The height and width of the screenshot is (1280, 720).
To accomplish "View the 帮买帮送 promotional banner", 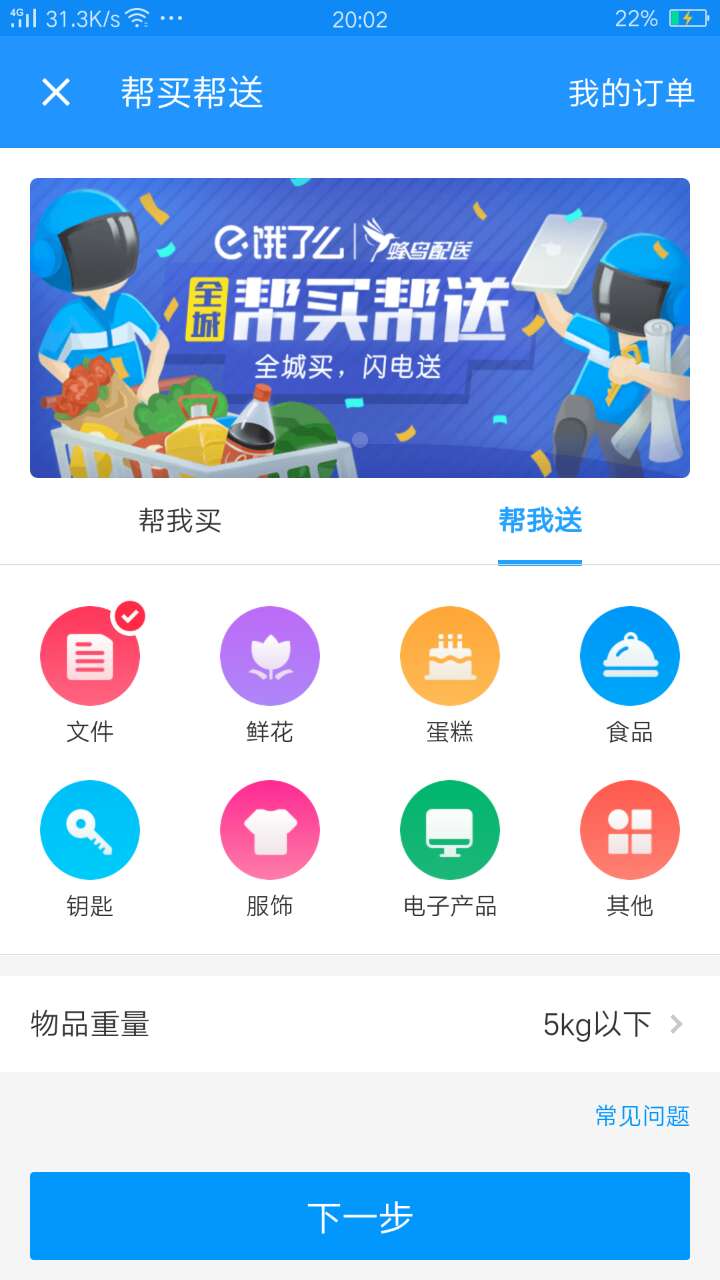I will pyautogui.click(x=360, y=328).
